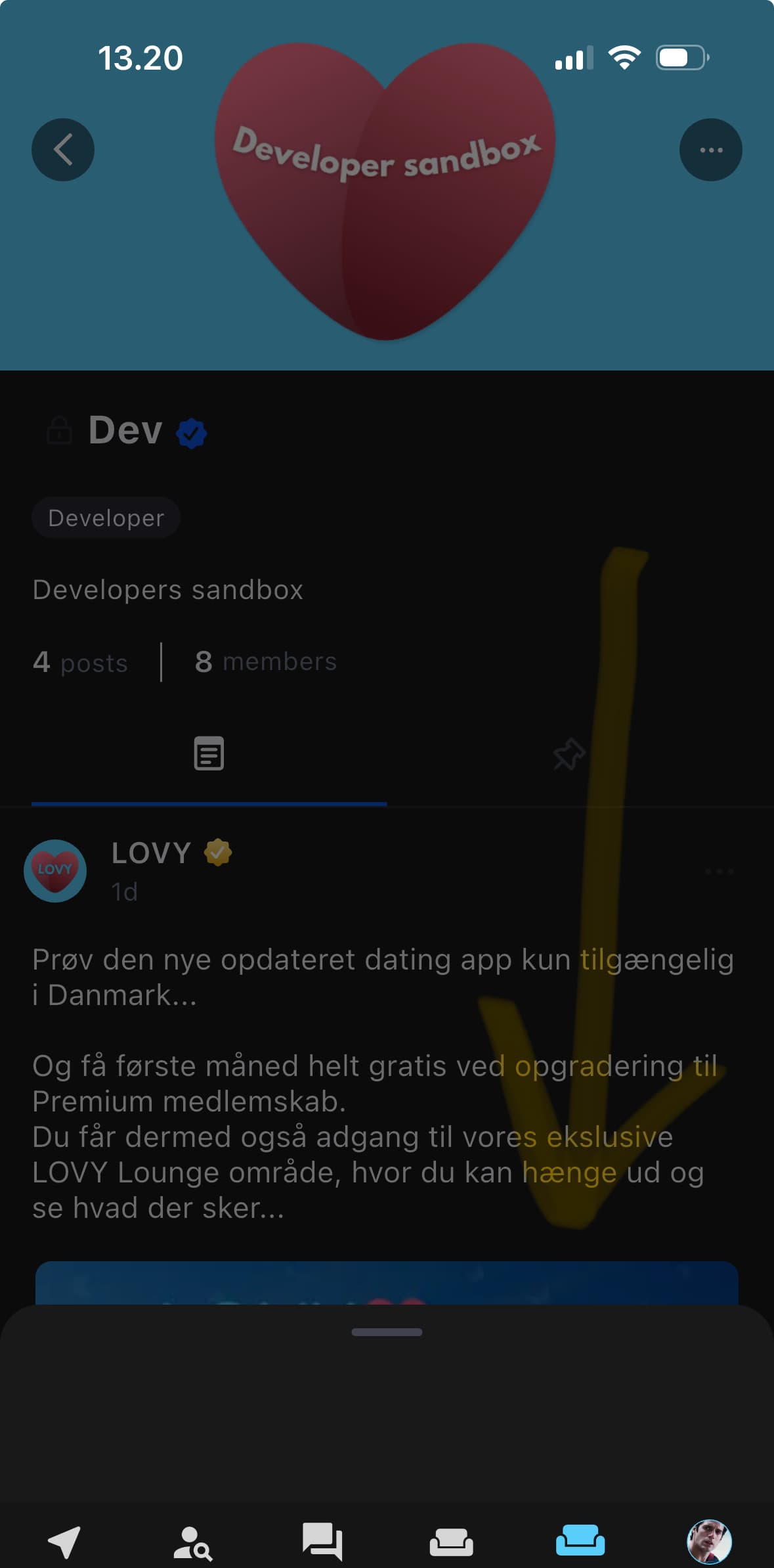Open the 8 members list
This screenshot has width=774, height=1568.
(x=265, y=661)
